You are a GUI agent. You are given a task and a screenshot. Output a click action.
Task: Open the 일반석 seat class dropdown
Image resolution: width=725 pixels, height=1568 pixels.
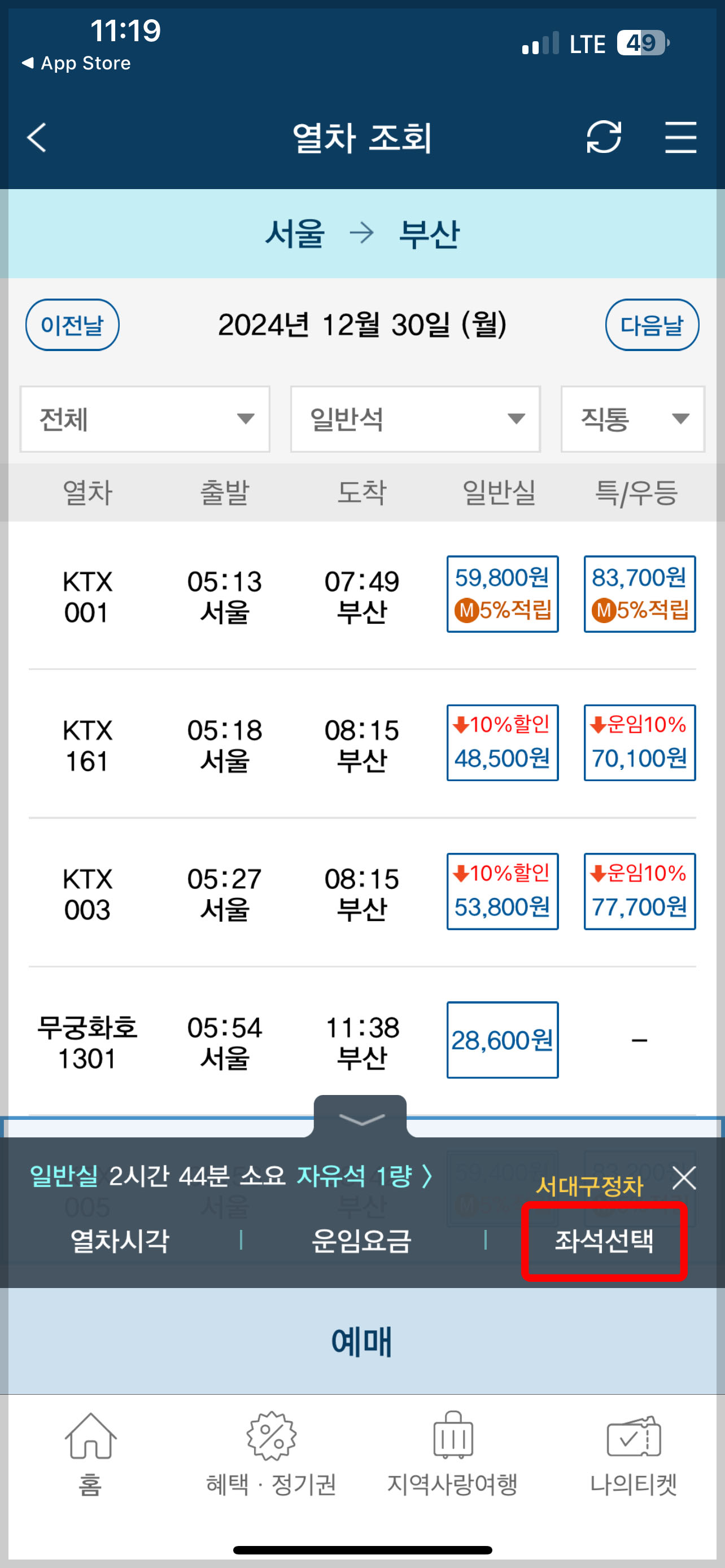[414, 419]
